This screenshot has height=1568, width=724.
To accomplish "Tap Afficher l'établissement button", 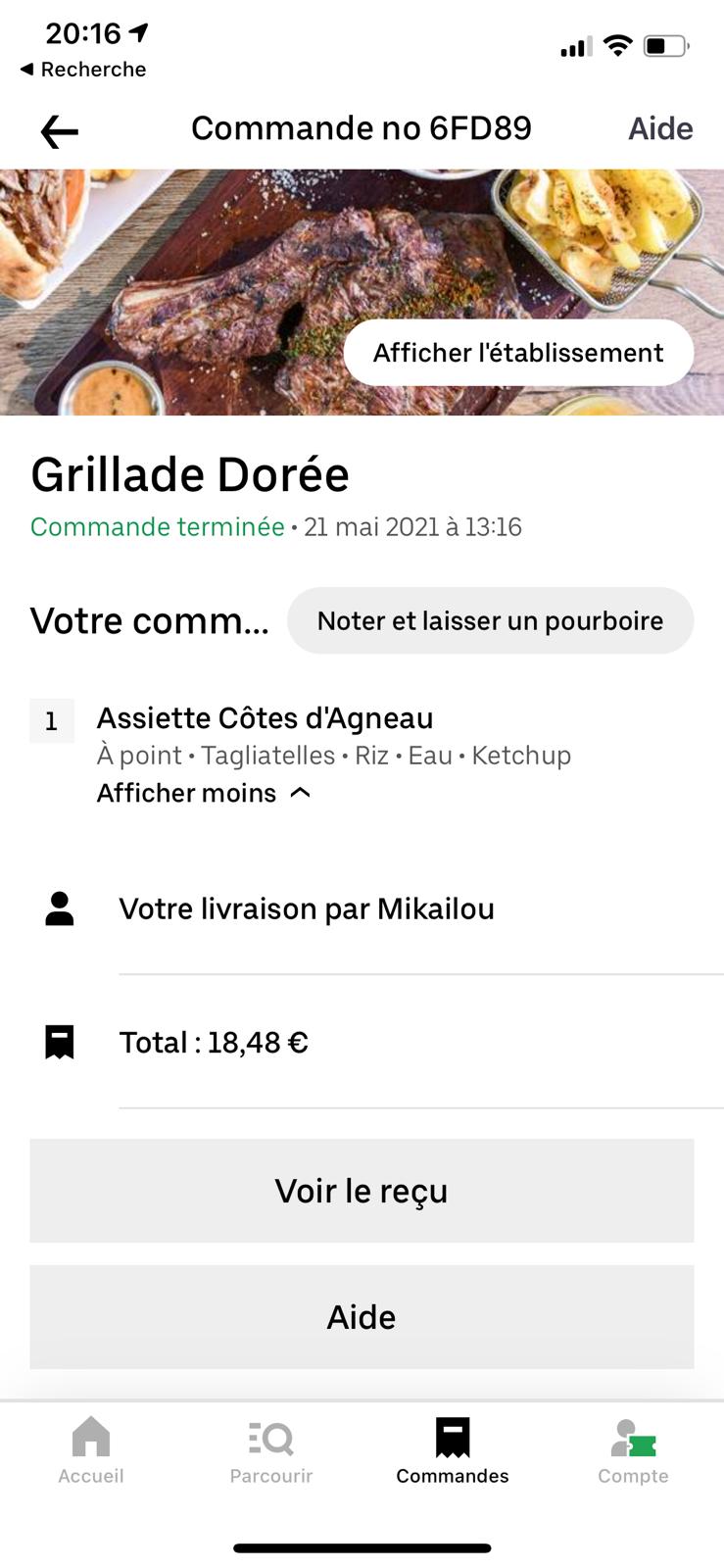I will 518,353.
